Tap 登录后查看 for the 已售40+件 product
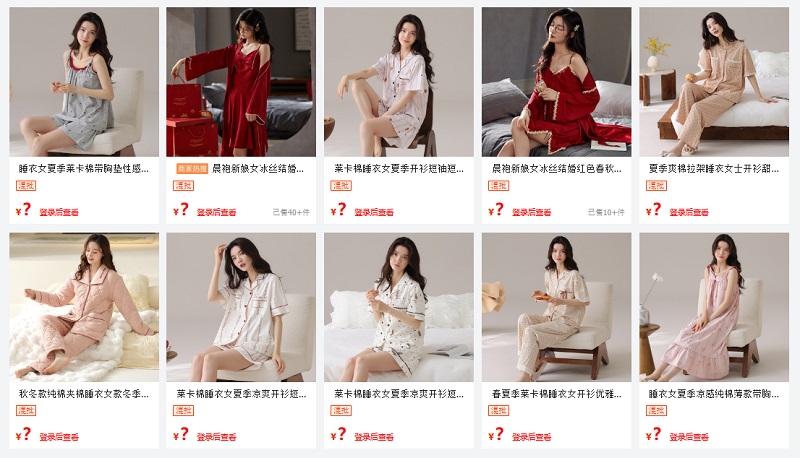This screenshot has width=800, height=458. click(x=216, y=212)
